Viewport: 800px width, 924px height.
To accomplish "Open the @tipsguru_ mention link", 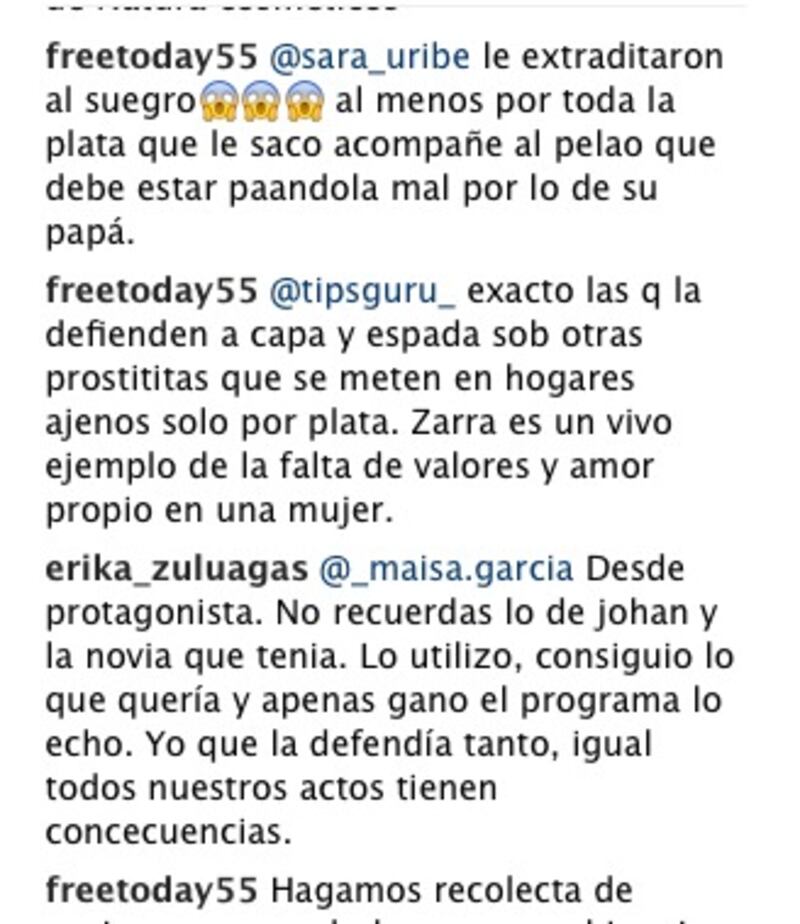I will [363, 292].
